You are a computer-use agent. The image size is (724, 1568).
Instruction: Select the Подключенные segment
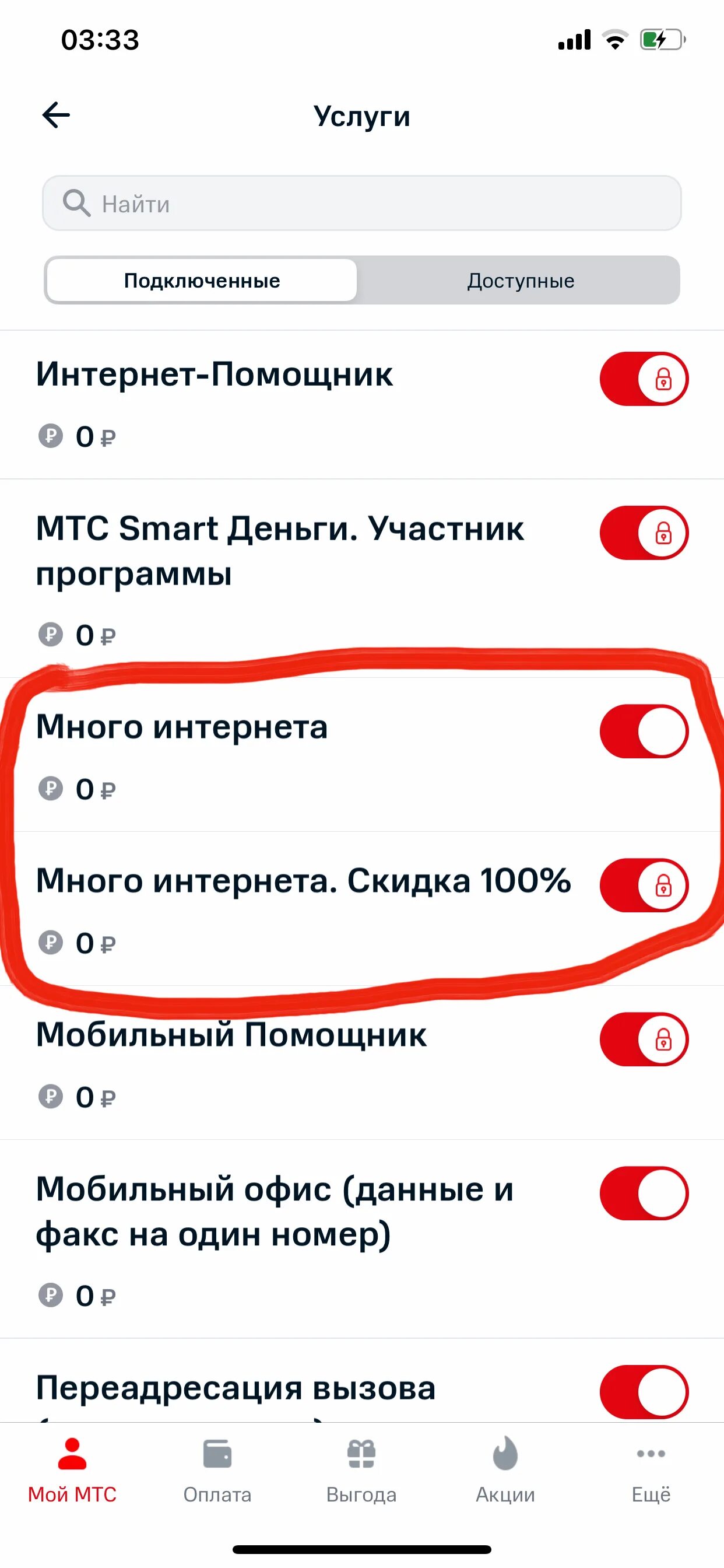202,281
